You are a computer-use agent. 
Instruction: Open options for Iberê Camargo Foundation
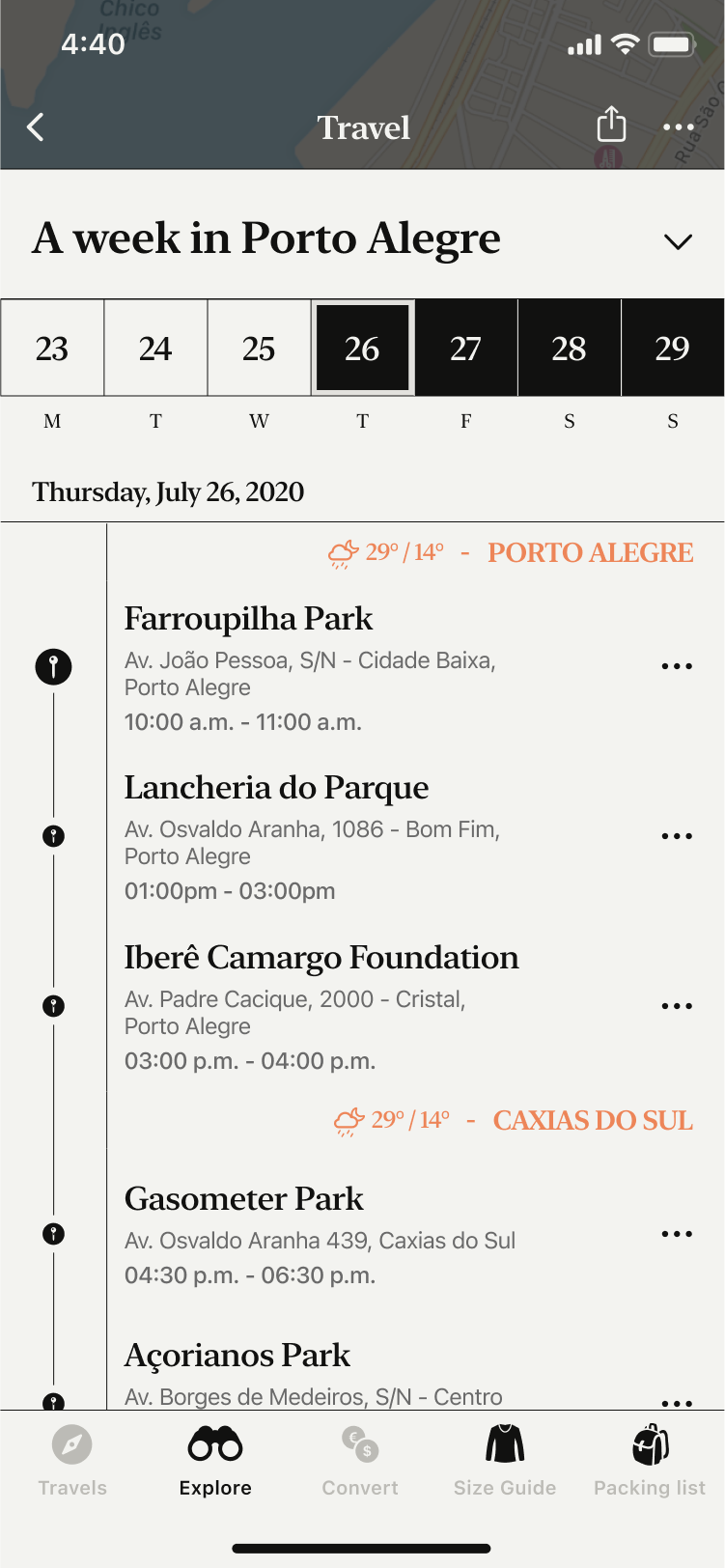677,1006
